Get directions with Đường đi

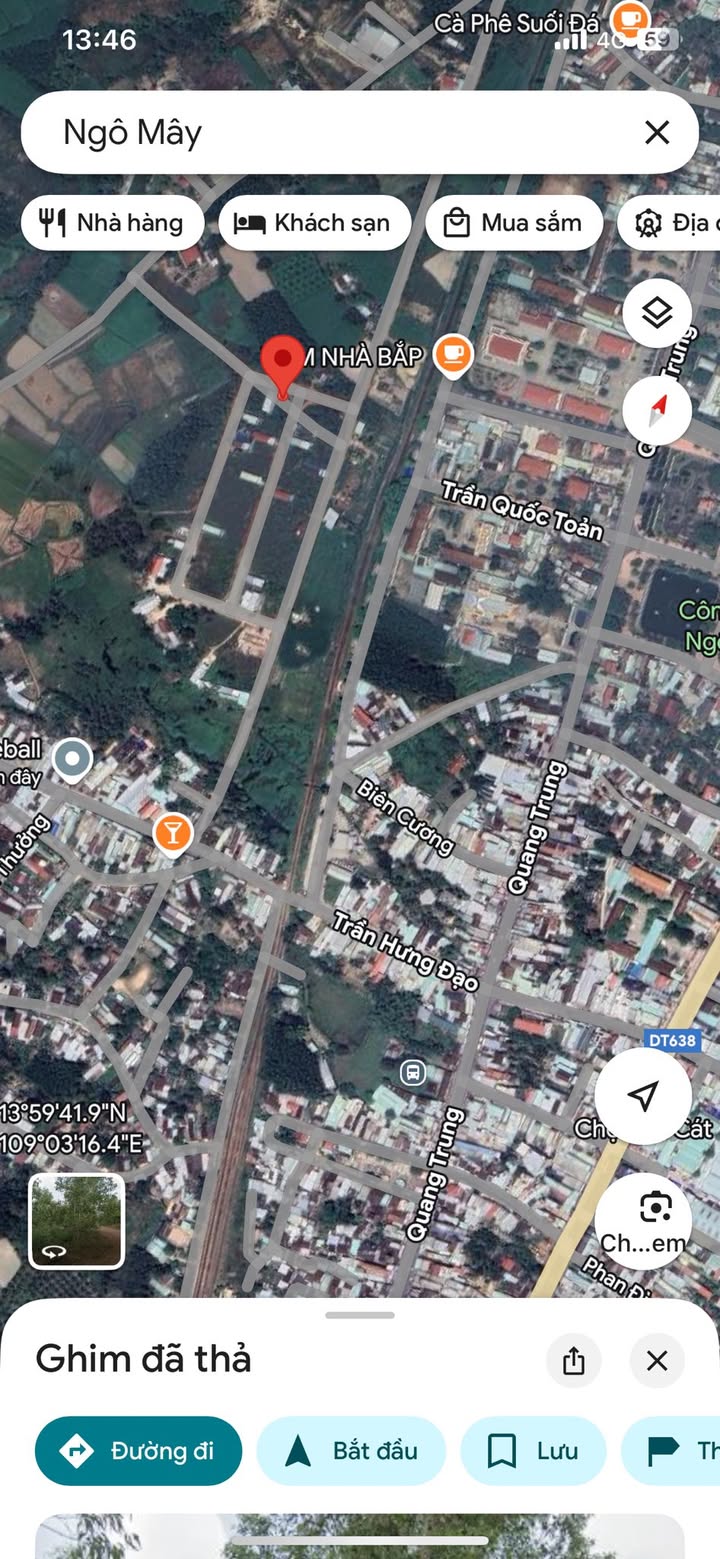click(138, 1450)
